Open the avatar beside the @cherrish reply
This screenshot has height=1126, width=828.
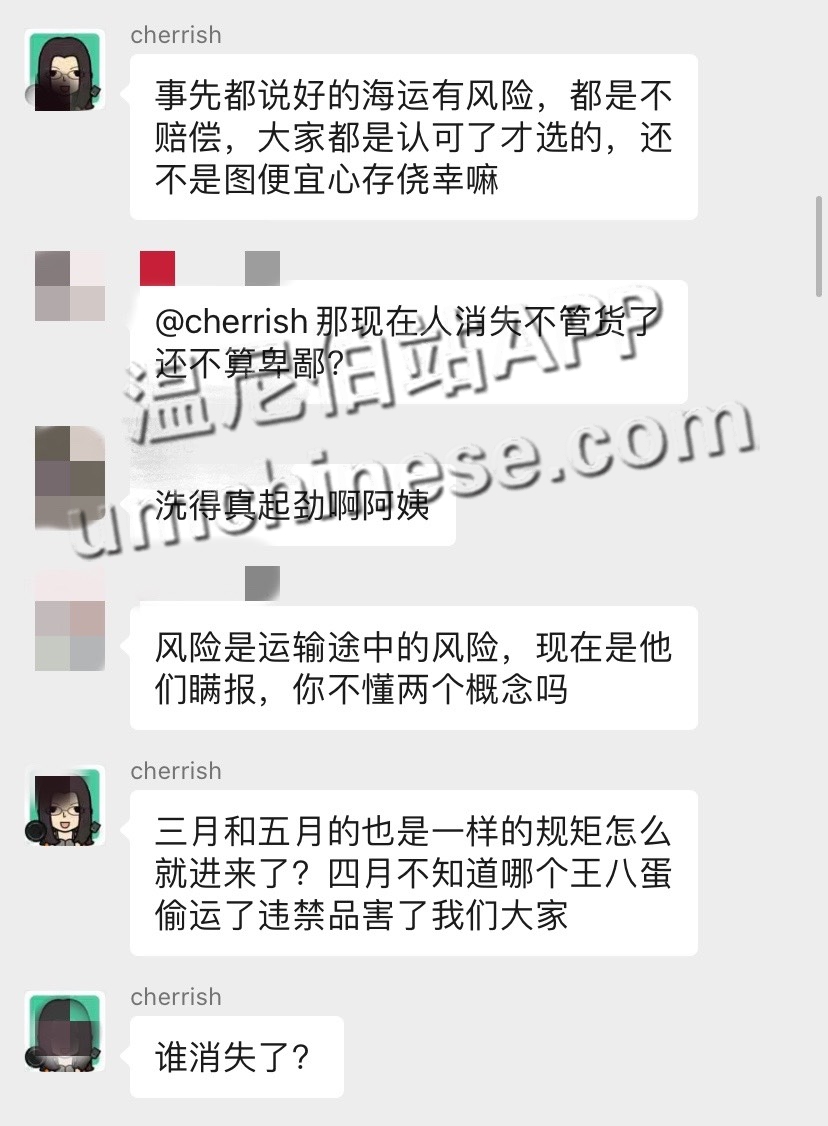70,287
